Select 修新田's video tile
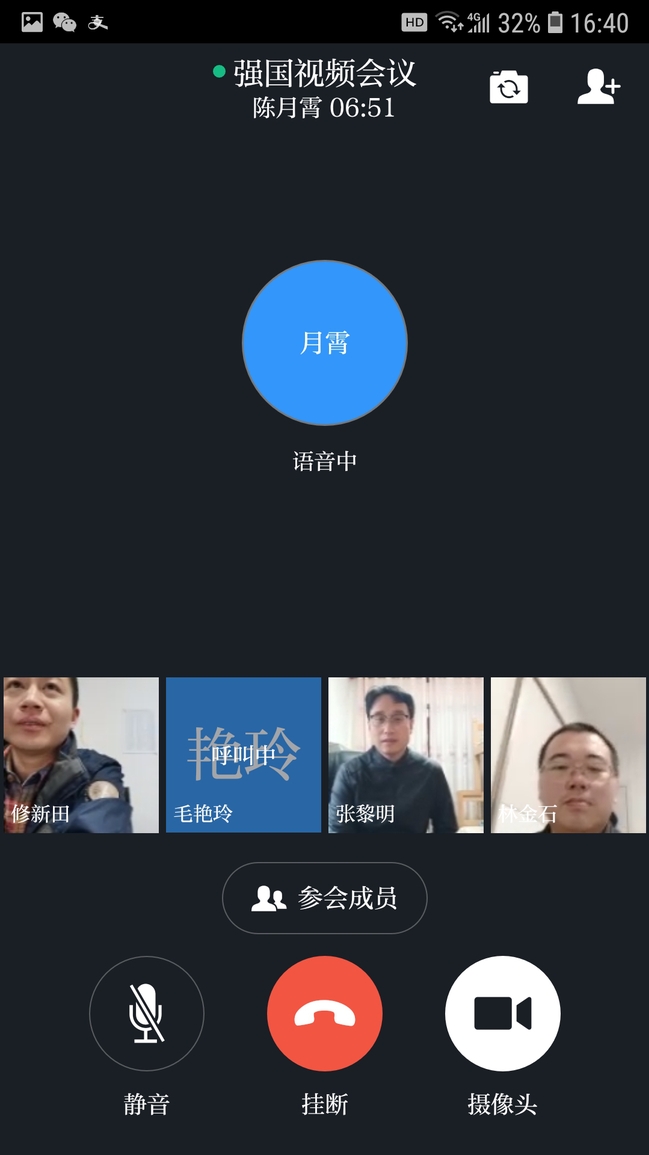 81,755
